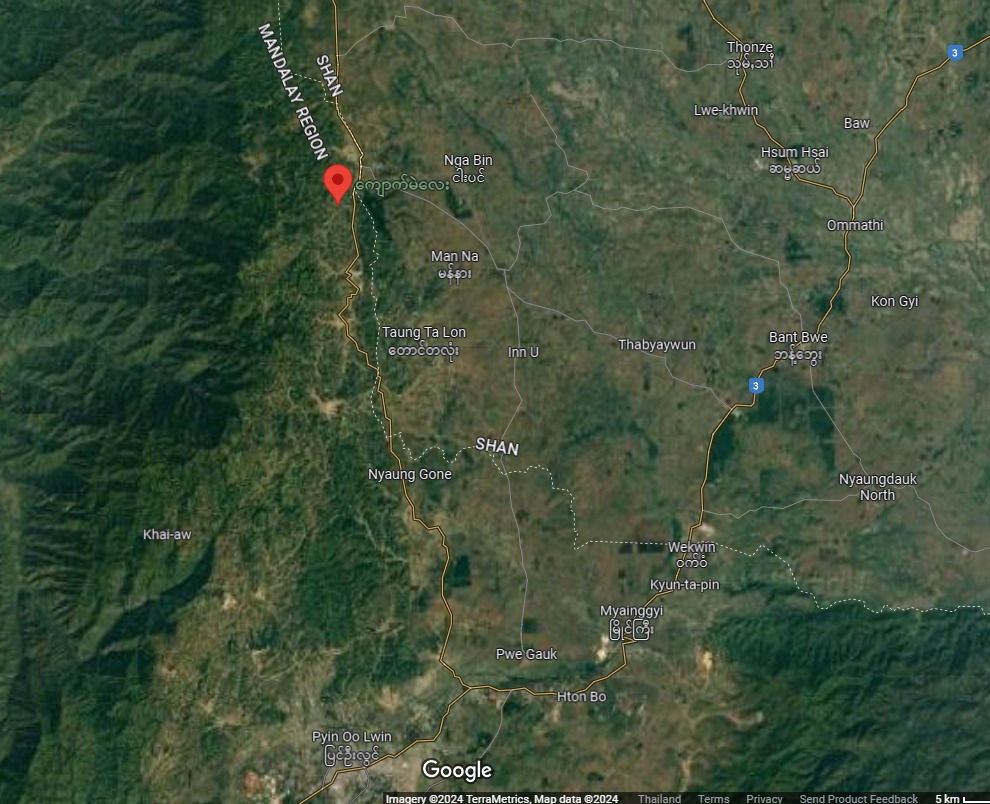
Task: Tap the red location pin marker
Action: (338, 183)
